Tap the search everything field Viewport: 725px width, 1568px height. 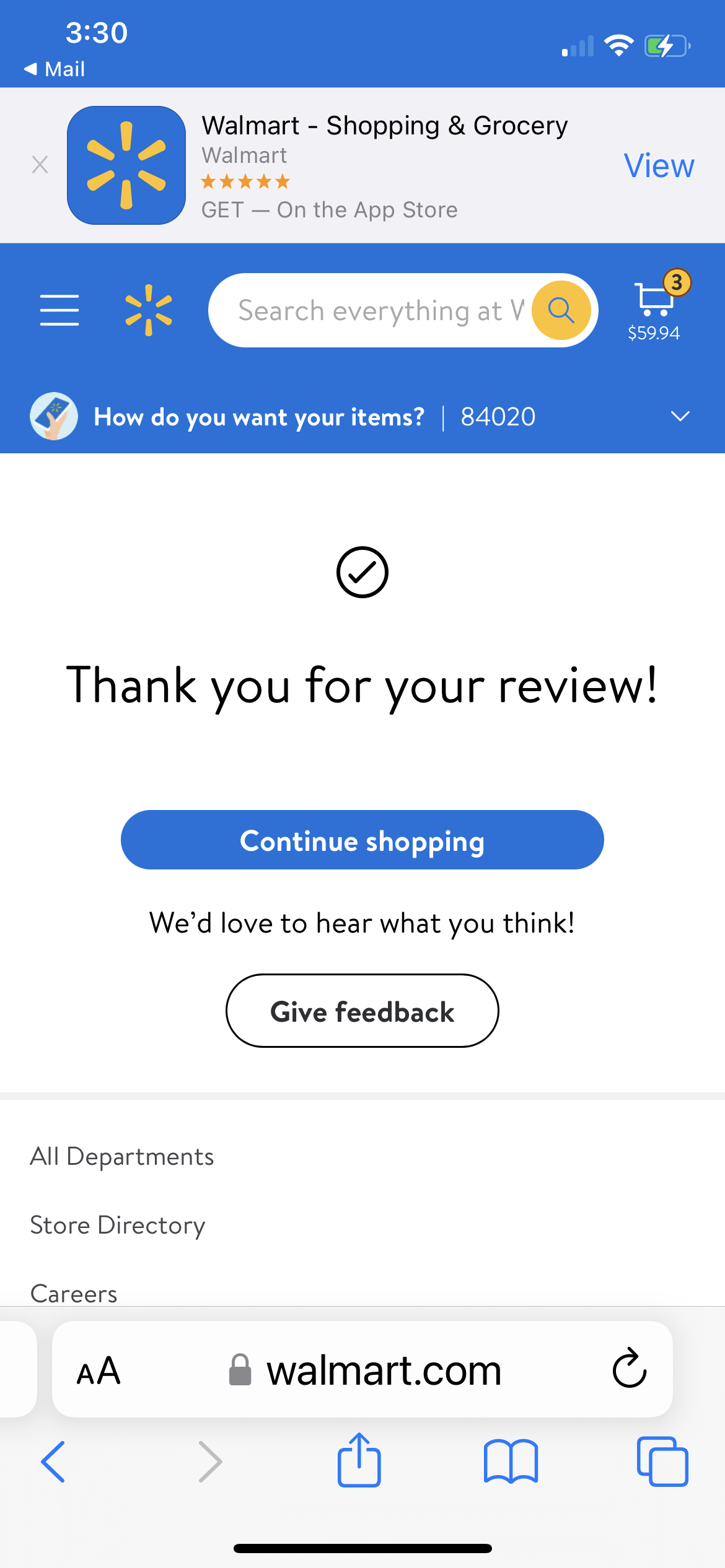(x=378, y=310)
